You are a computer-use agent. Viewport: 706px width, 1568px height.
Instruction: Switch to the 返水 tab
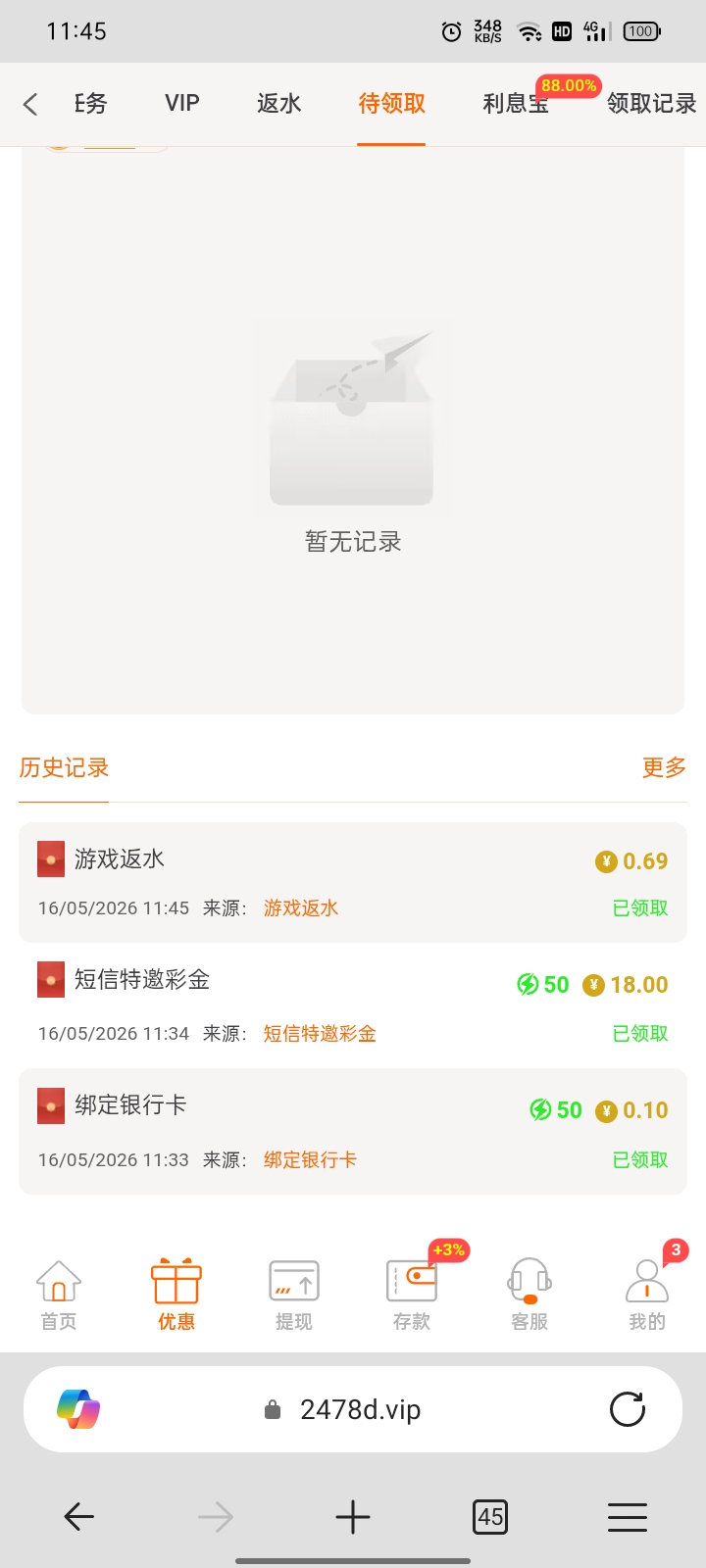(x=279, y=103)
